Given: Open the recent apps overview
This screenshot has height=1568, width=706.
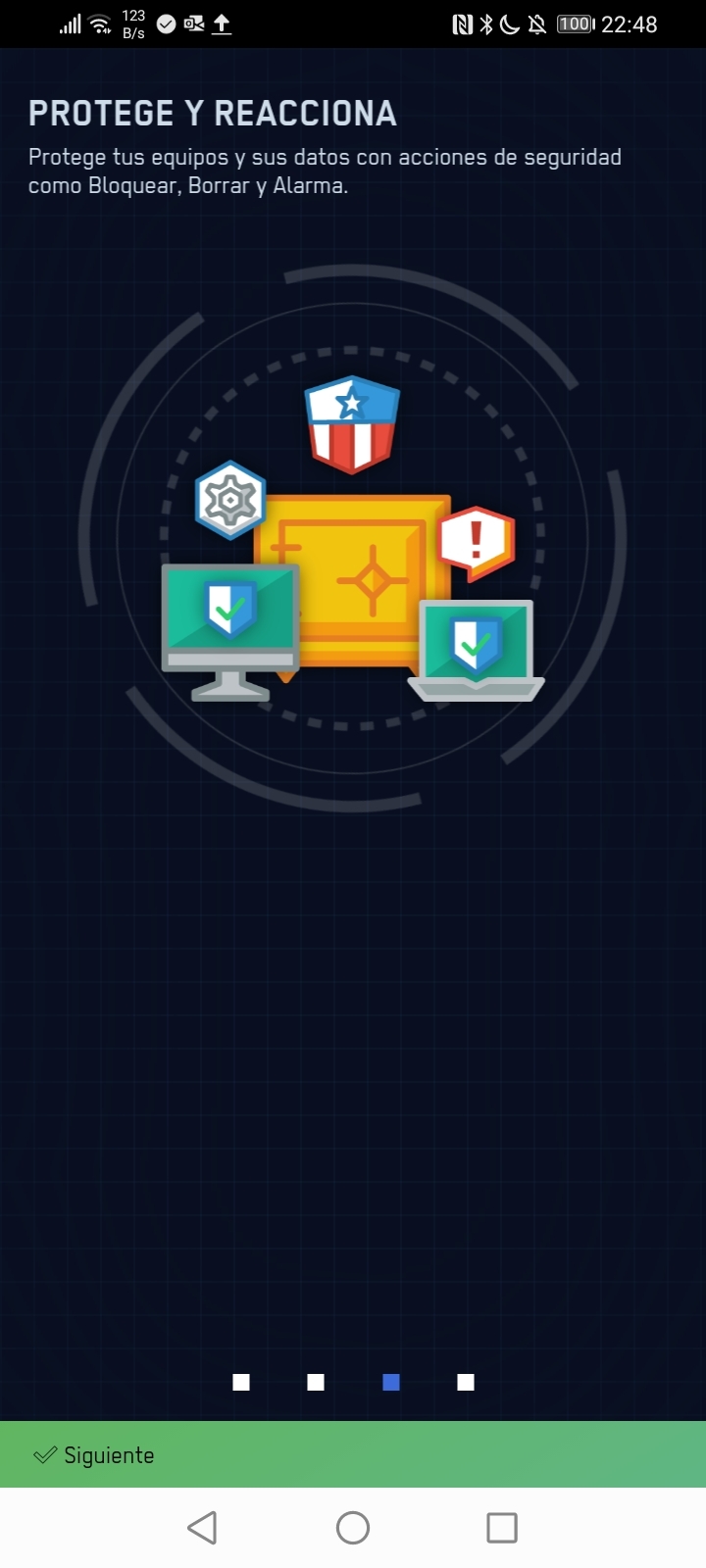Looking at the screenshot, I should pos(502,1528).
